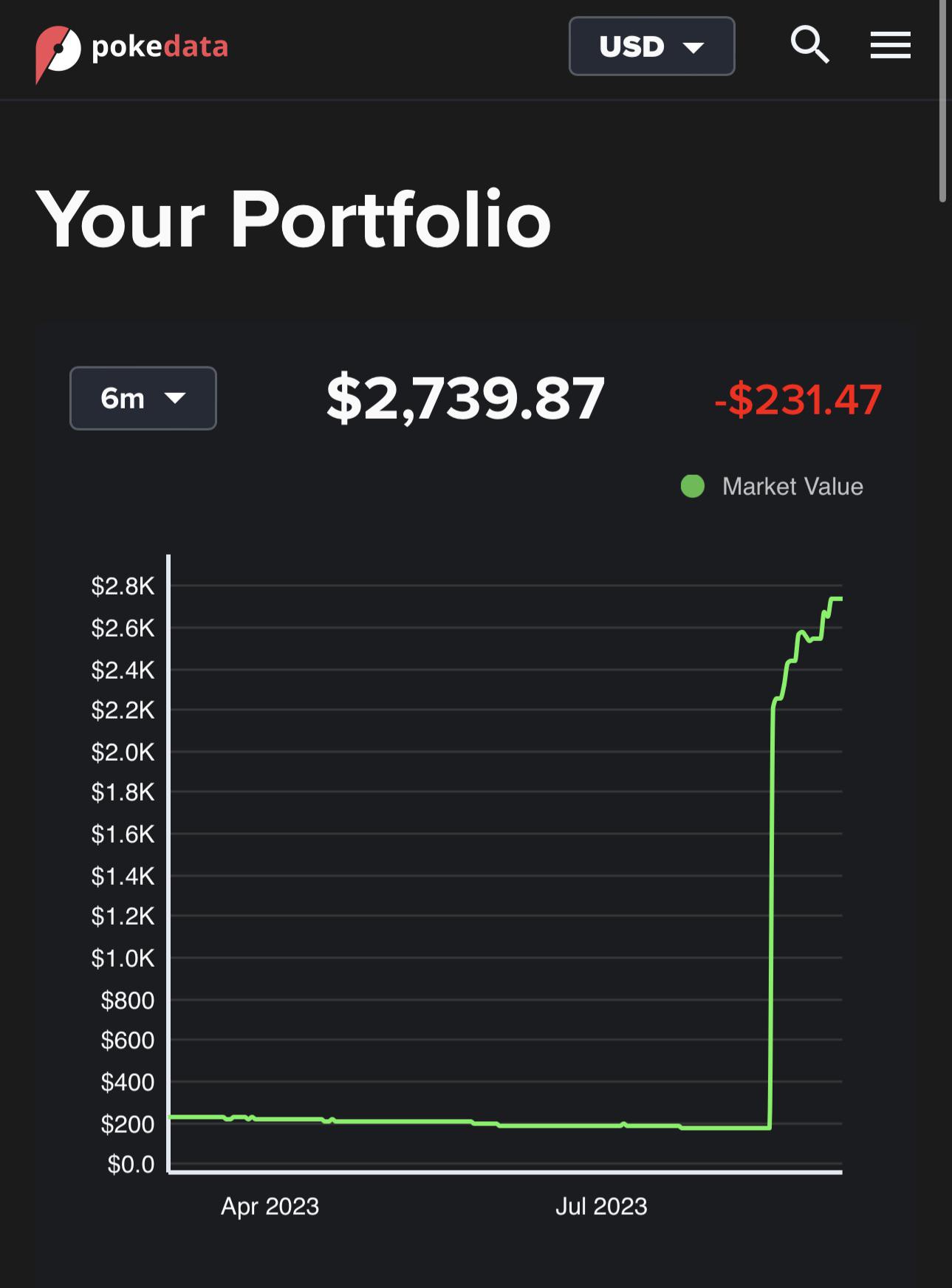952x1288 pixels.
Task: Tap the search magnifier icon
Action: pyautogui.click(x=809, y=45)
